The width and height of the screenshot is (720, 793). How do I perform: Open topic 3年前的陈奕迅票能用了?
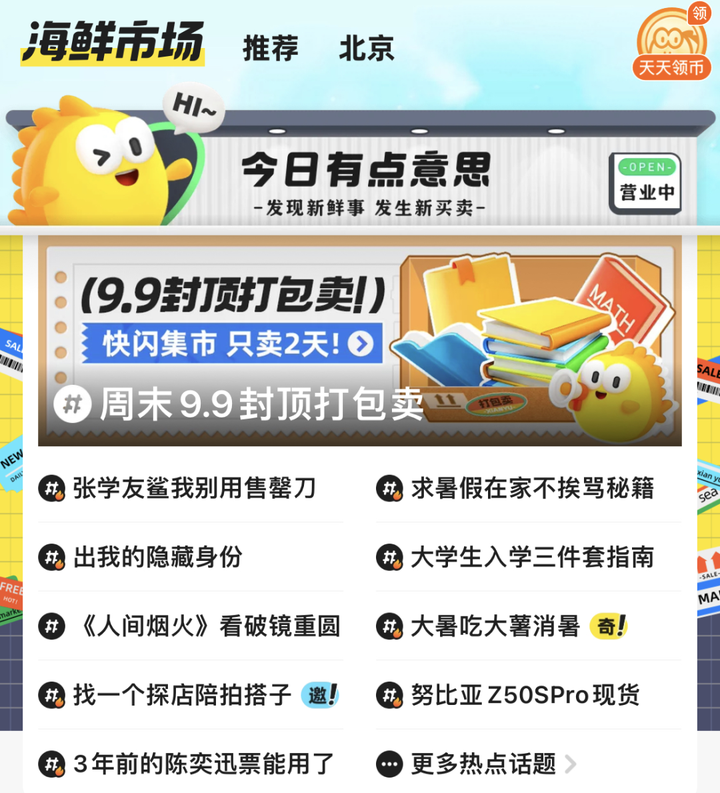(x=203, y=764)
